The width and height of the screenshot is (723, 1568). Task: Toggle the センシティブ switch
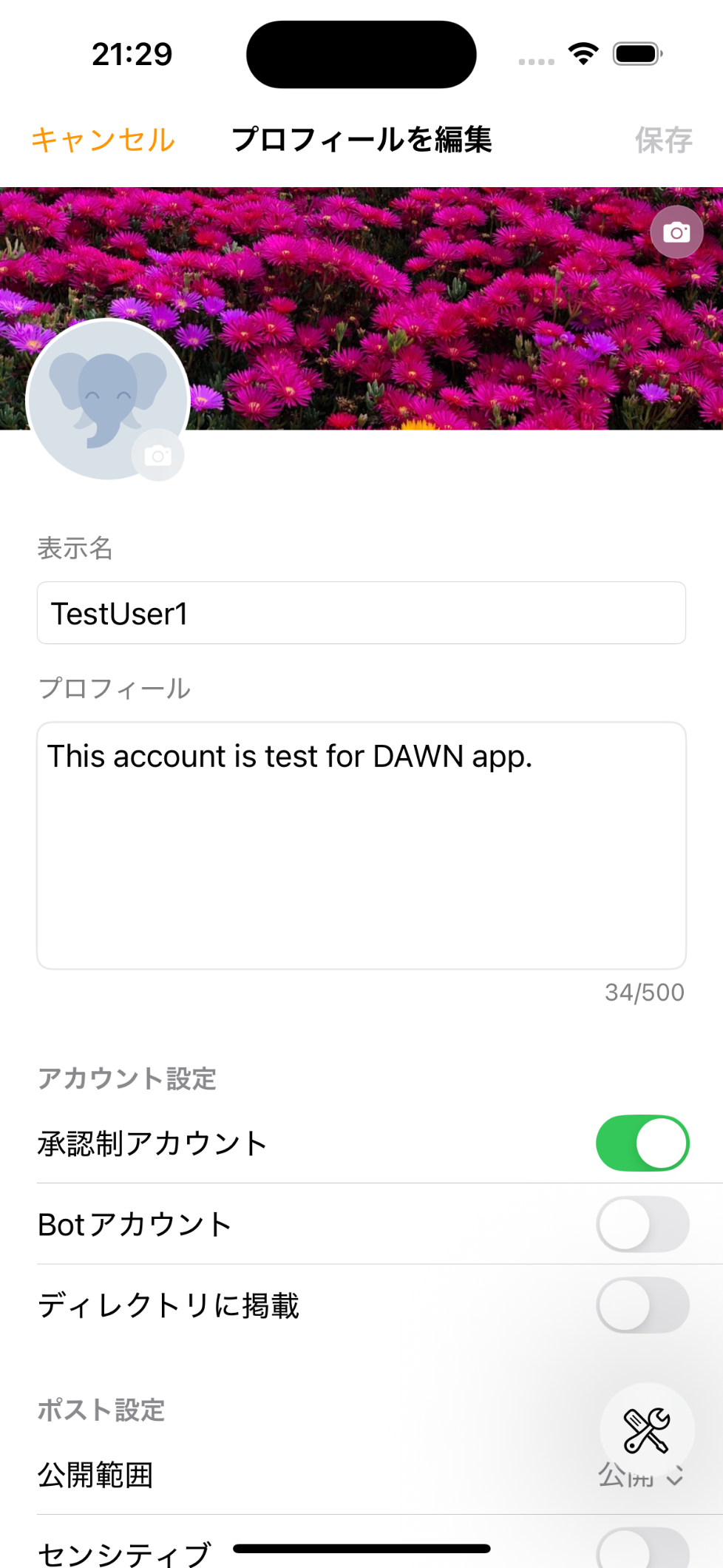[642, 1550]
